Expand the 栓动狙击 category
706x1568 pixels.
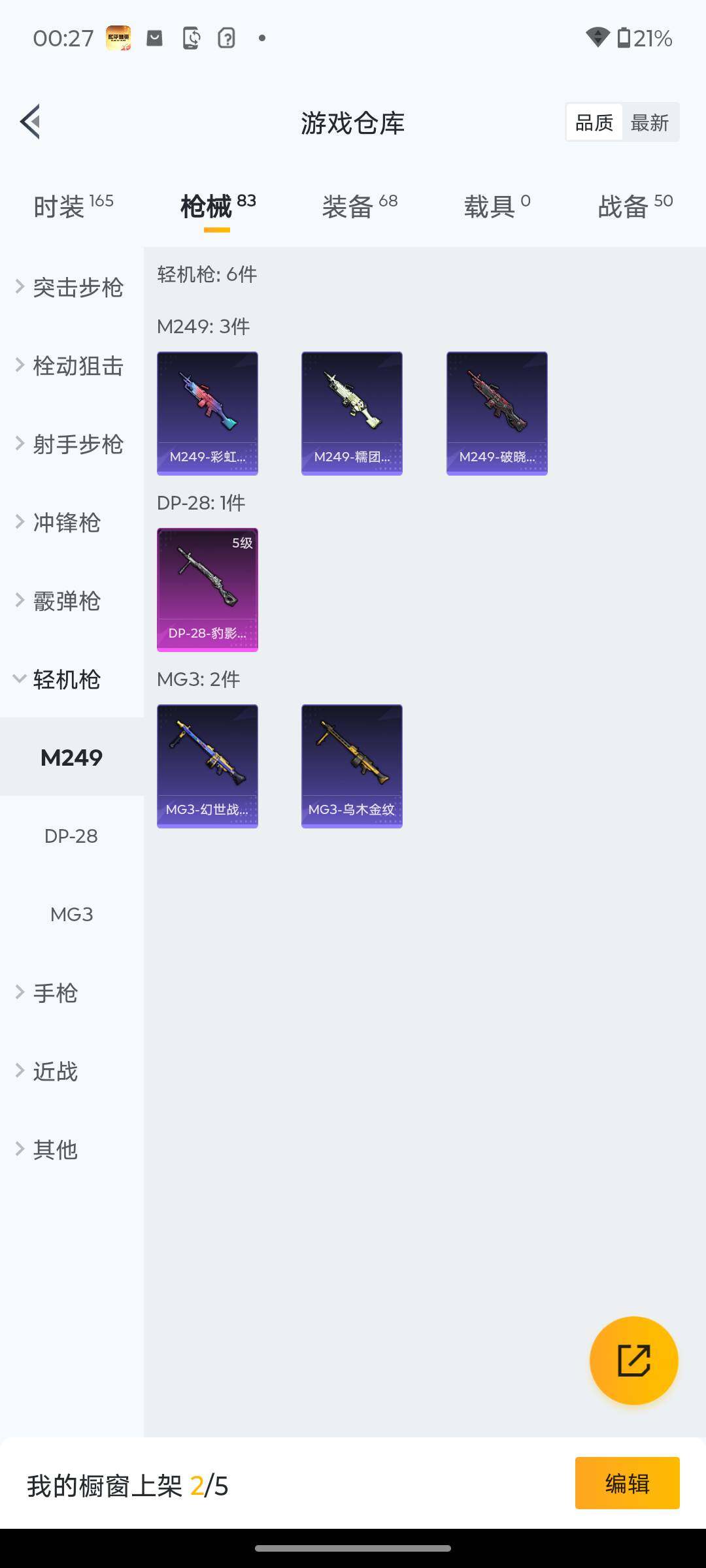72,366
